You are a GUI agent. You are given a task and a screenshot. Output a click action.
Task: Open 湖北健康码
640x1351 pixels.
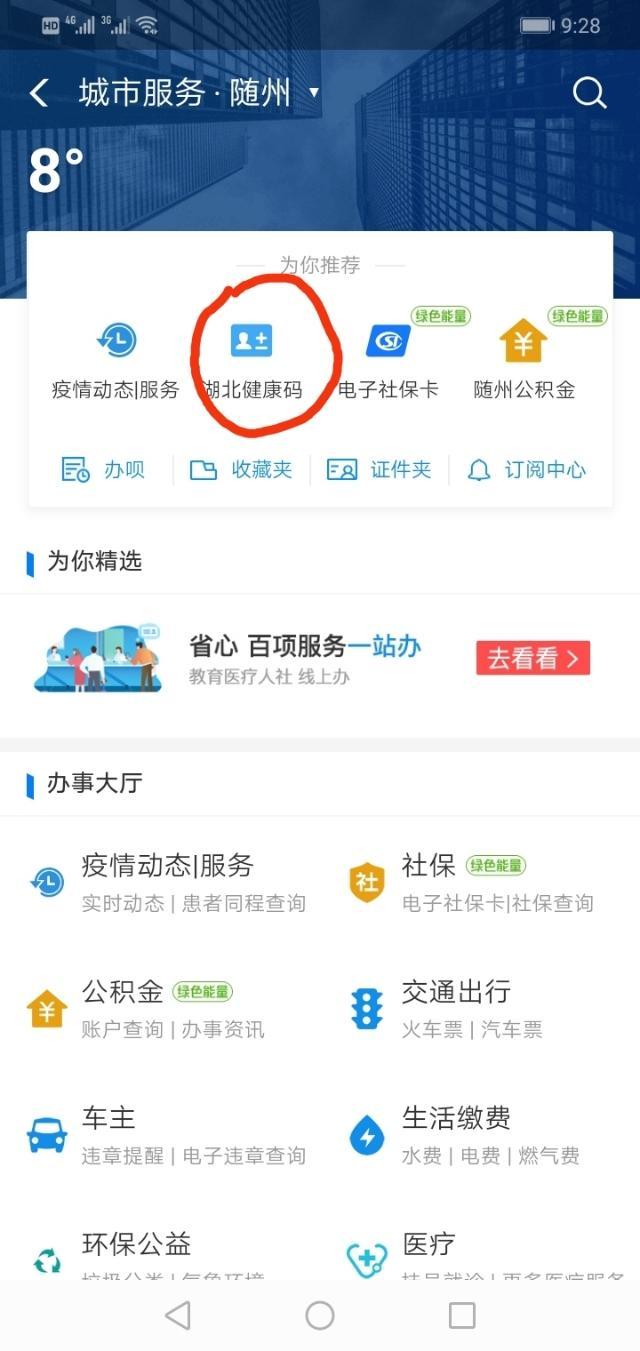click(252, 361)
